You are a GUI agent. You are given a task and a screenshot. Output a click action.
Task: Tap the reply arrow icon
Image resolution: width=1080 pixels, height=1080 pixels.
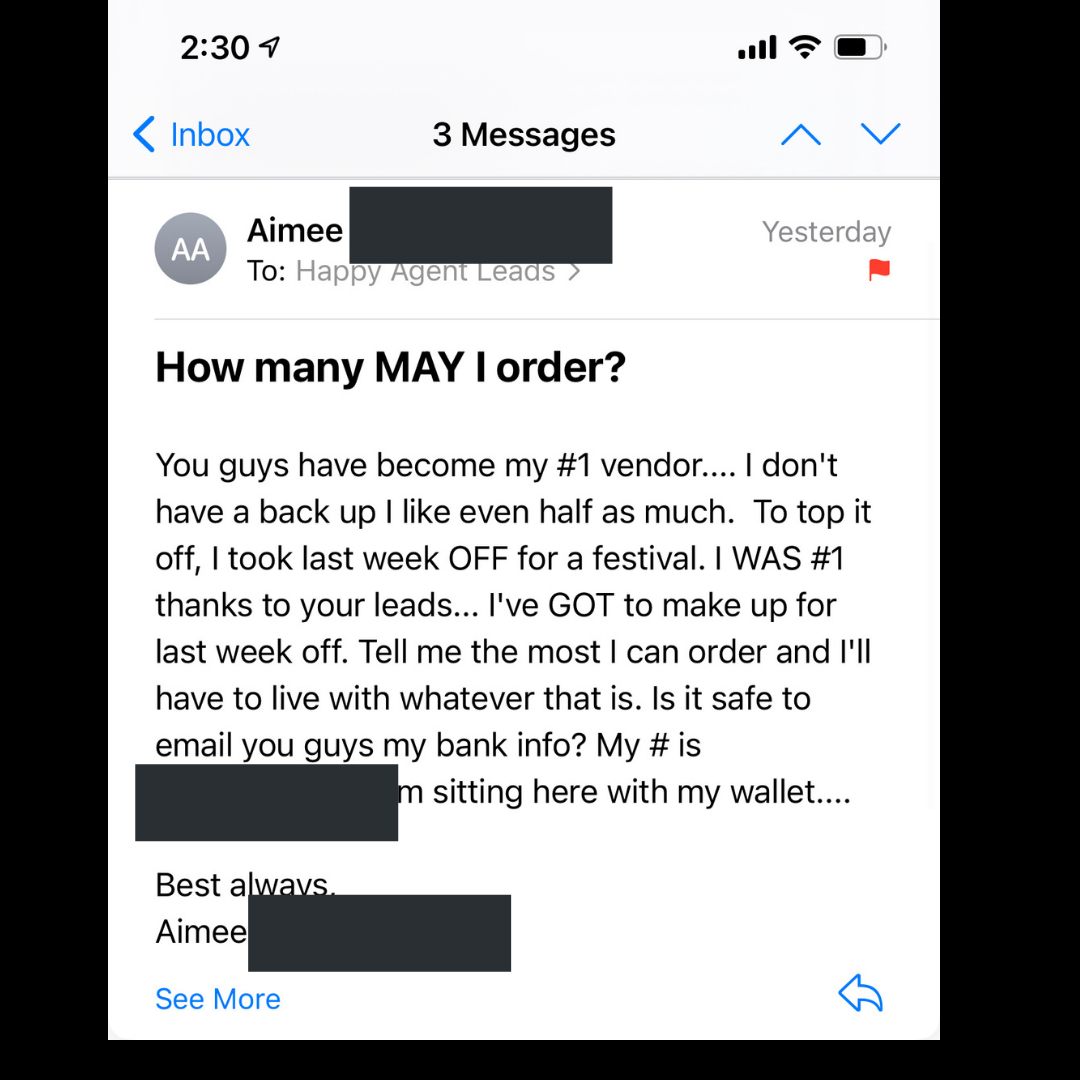tap(860, 994)
